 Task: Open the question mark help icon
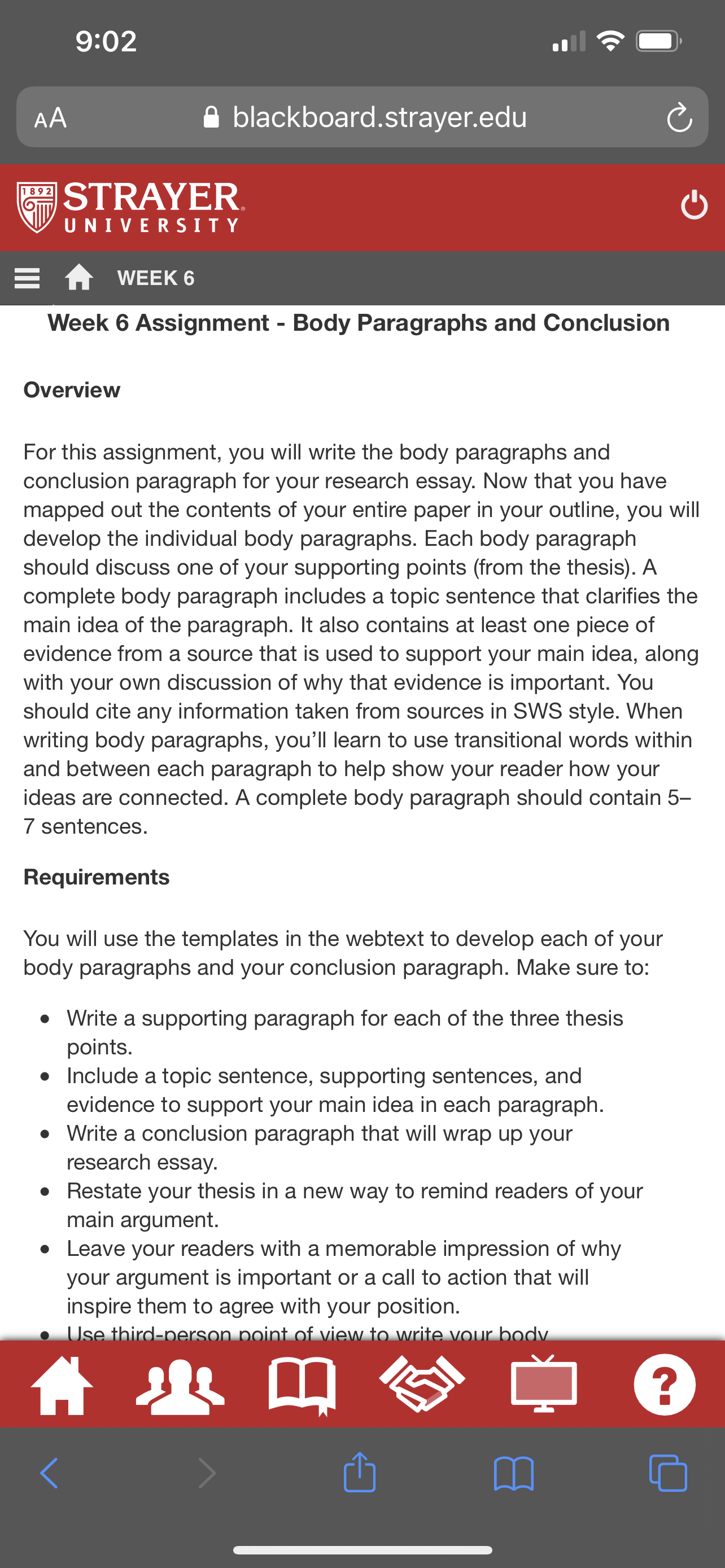tap(664, 1384)
